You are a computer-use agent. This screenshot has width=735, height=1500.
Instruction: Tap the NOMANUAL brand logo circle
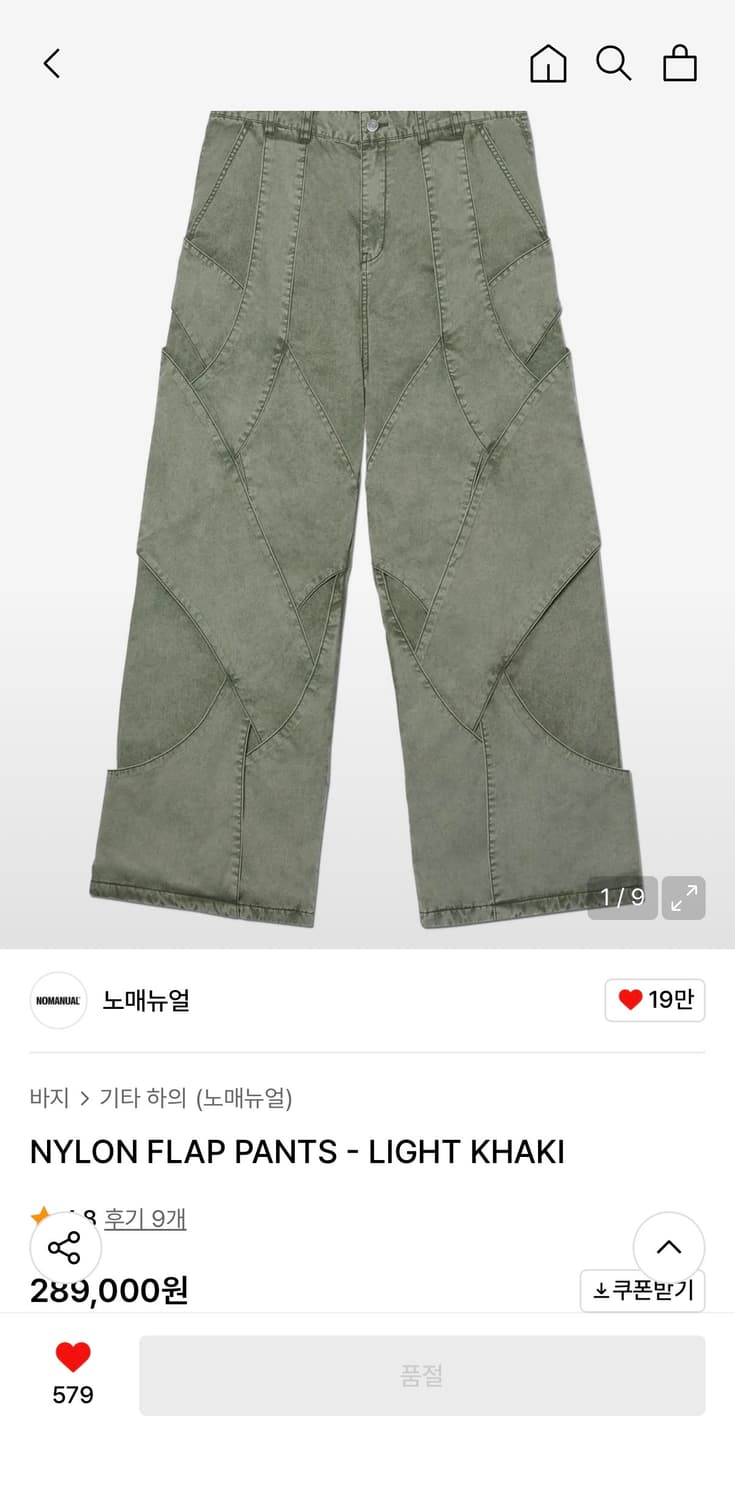58,1000
